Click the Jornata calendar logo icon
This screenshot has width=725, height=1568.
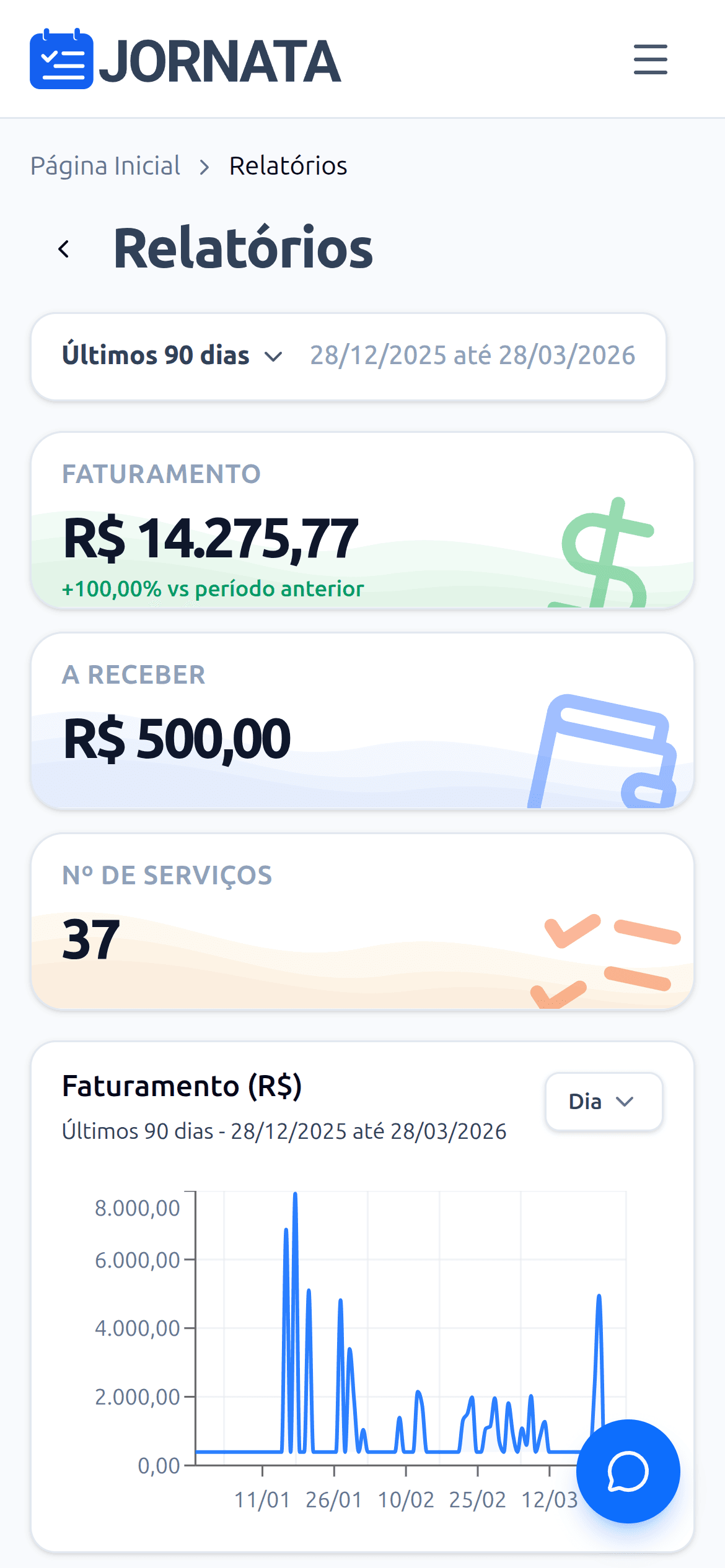coord(61,59)
